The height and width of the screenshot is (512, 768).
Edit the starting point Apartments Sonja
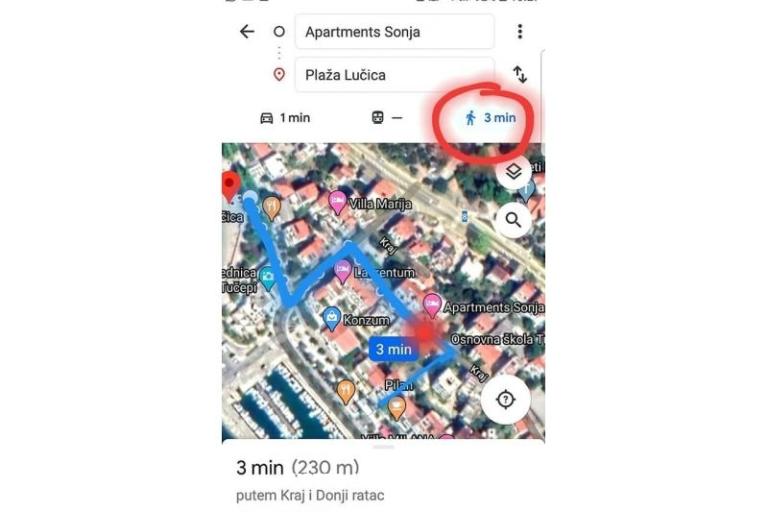click(394, 32)
